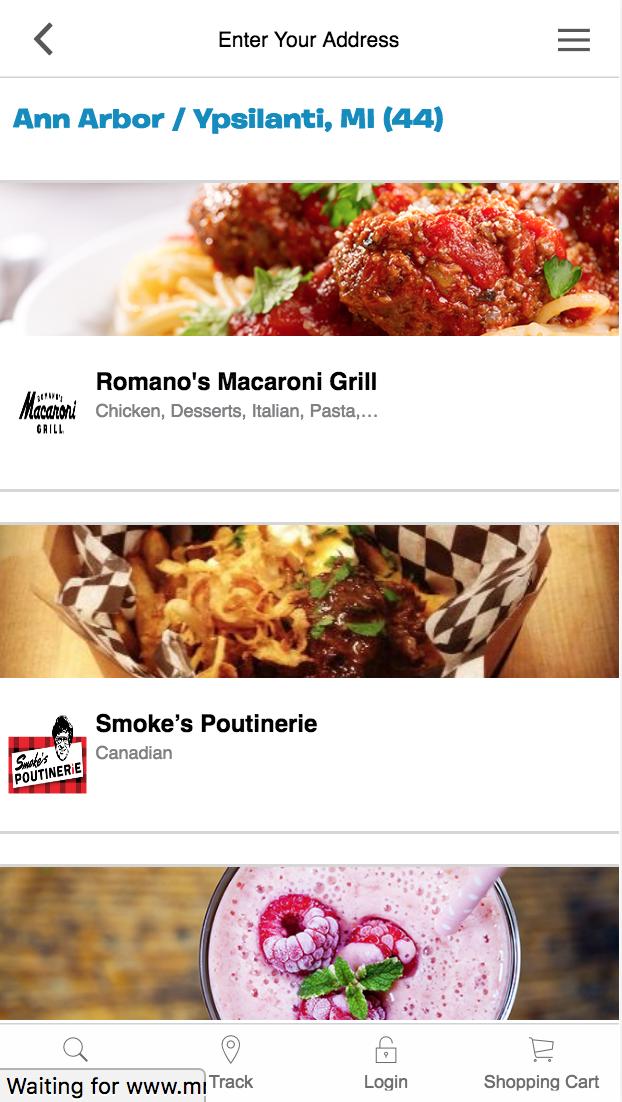Image resolution: width=622 pixels, height=1102 pixels.
Task: Open the hamburger menu
Action: [x=573, y=40]
